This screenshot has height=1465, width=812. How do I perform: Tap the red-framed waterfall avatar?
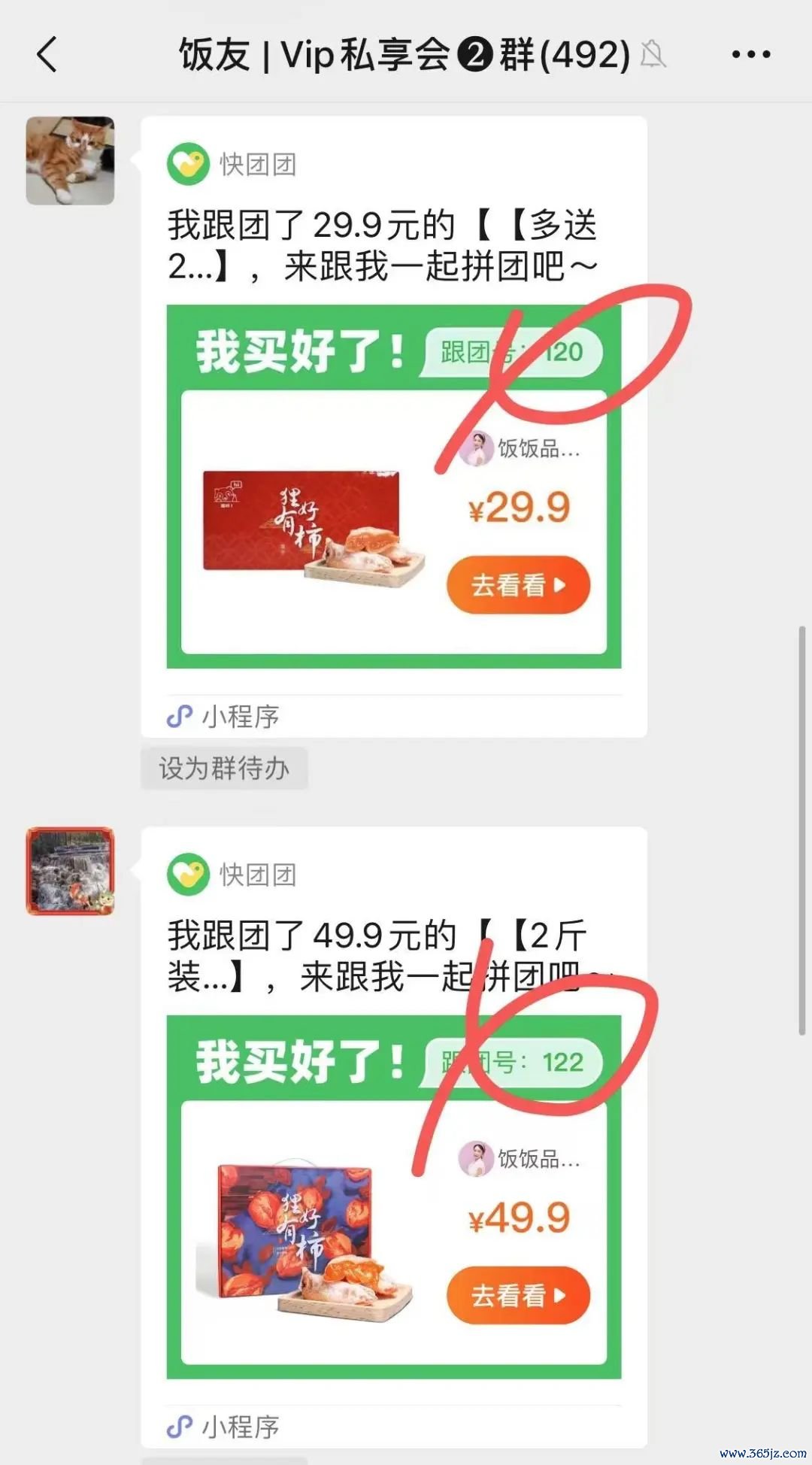[x=71, y=871]
